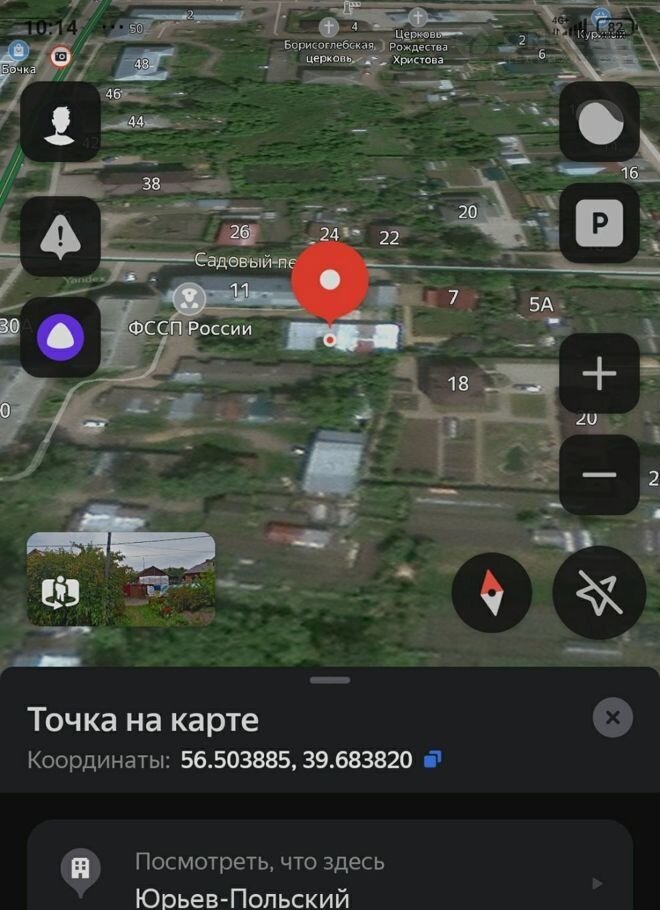Open Посмотреть, что здесь row
Image resolution: width=660 pixels, height=910 pixels.
(330, 875)
